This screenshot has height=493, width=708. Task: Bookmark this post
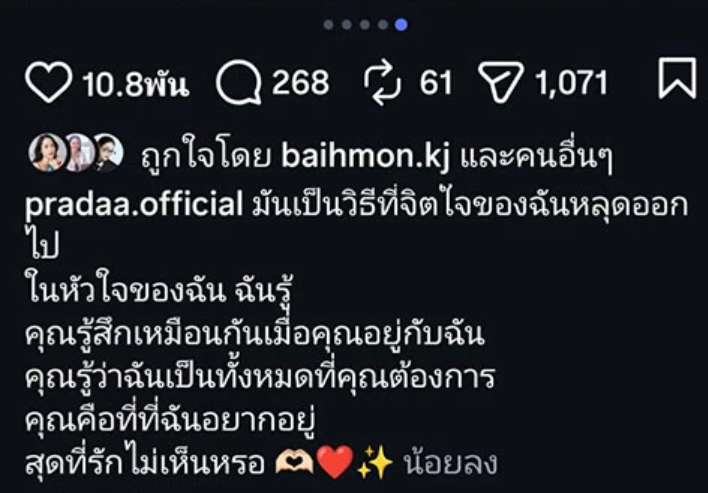677,80
